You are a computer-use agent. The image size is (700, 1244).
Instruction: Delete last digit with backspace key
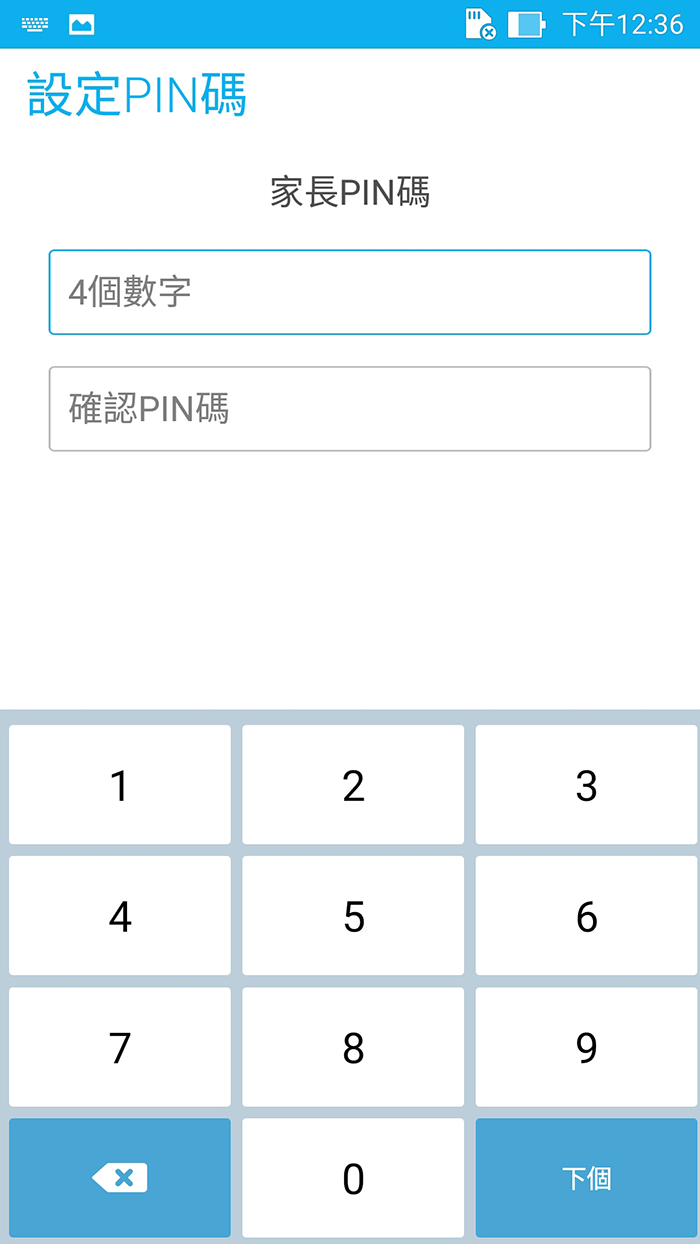pyautogui.click(x=120, y=1178)
